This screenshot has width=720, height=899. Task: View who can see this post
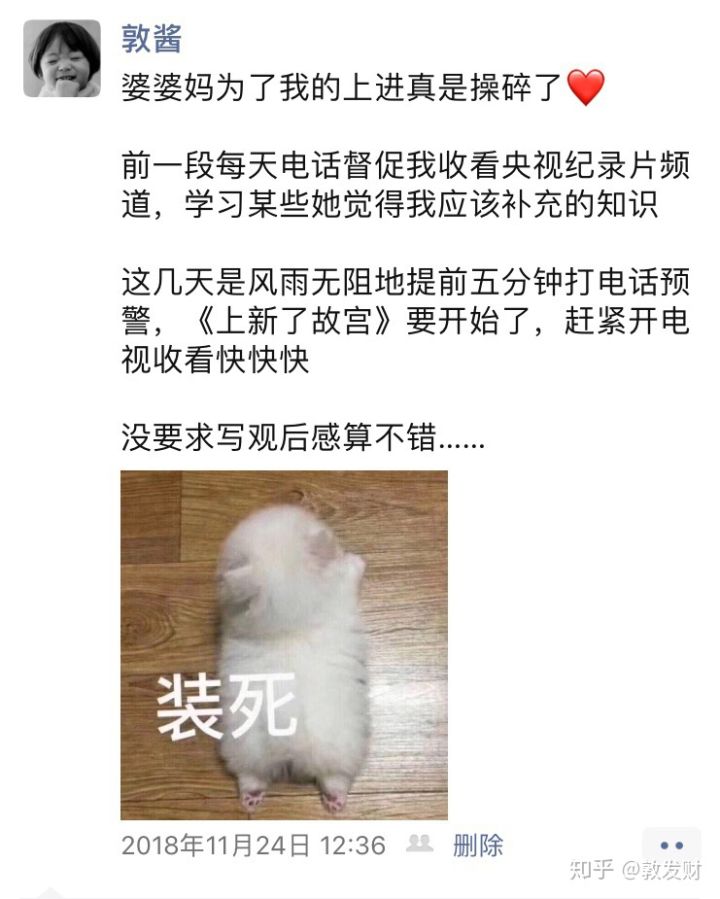(420, 844)
